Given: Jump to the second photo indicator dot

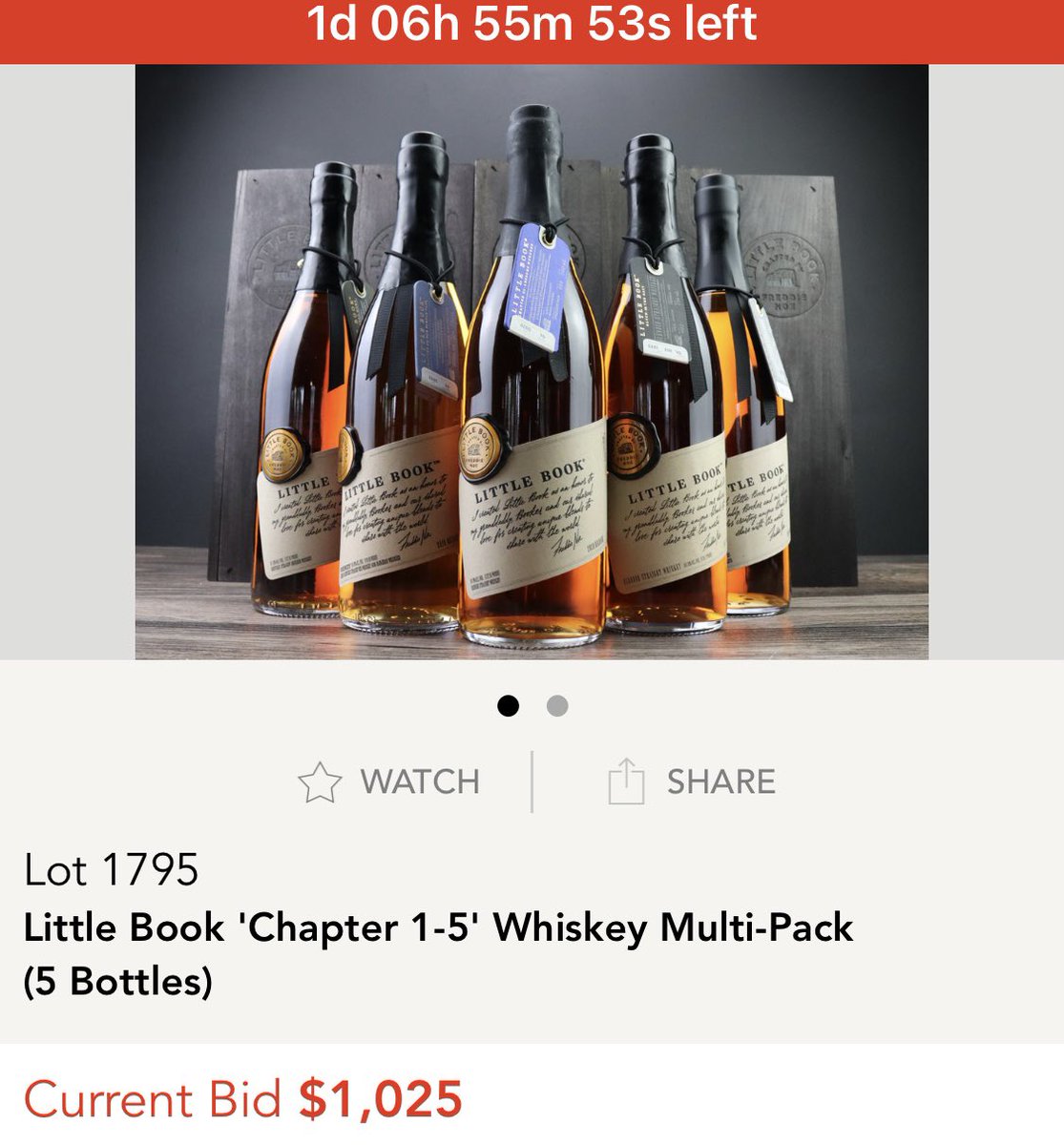Looking at the screenshot, I should click(557, 706).
